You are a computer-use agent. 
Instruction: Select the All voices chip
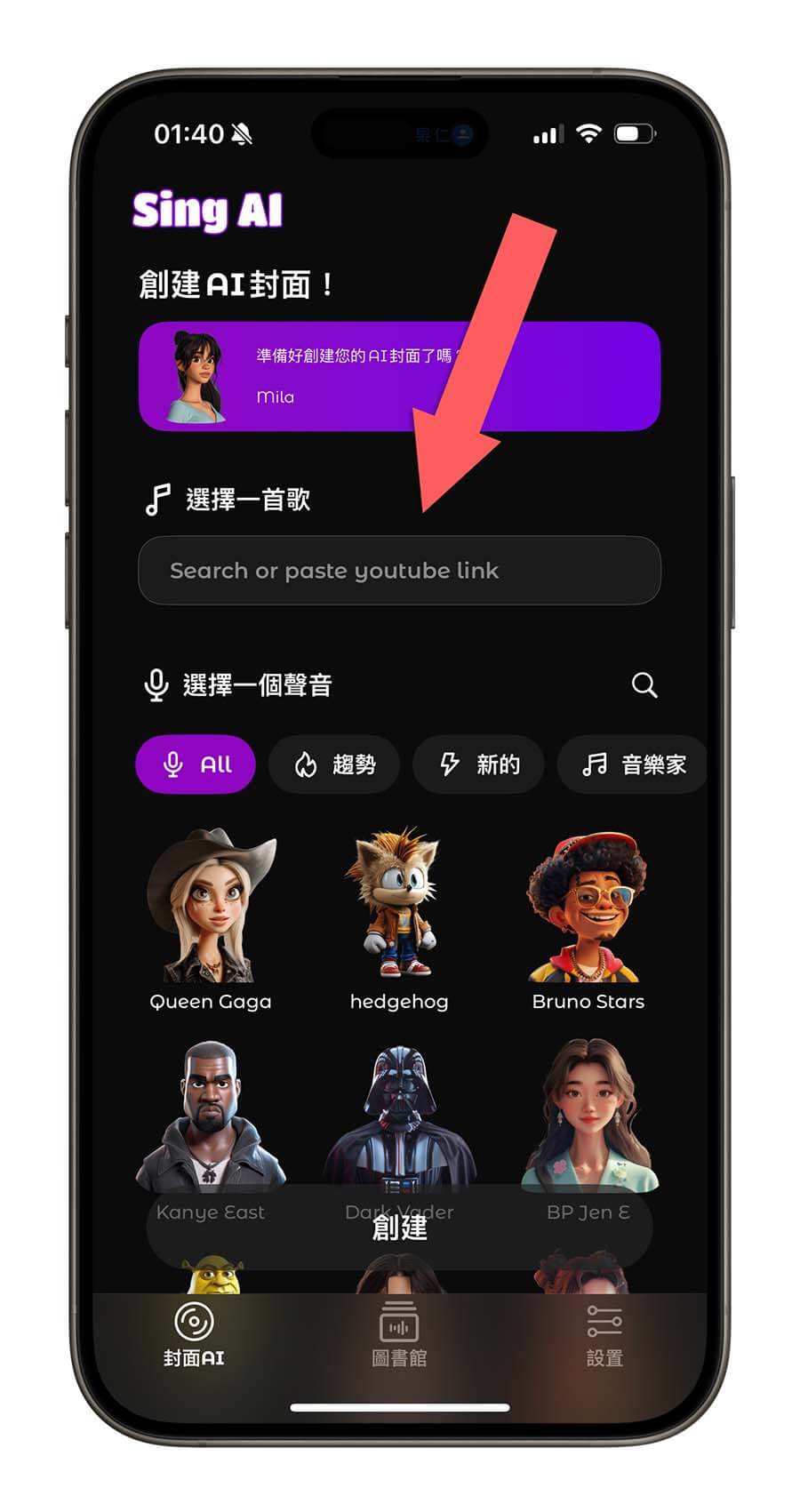196,764
